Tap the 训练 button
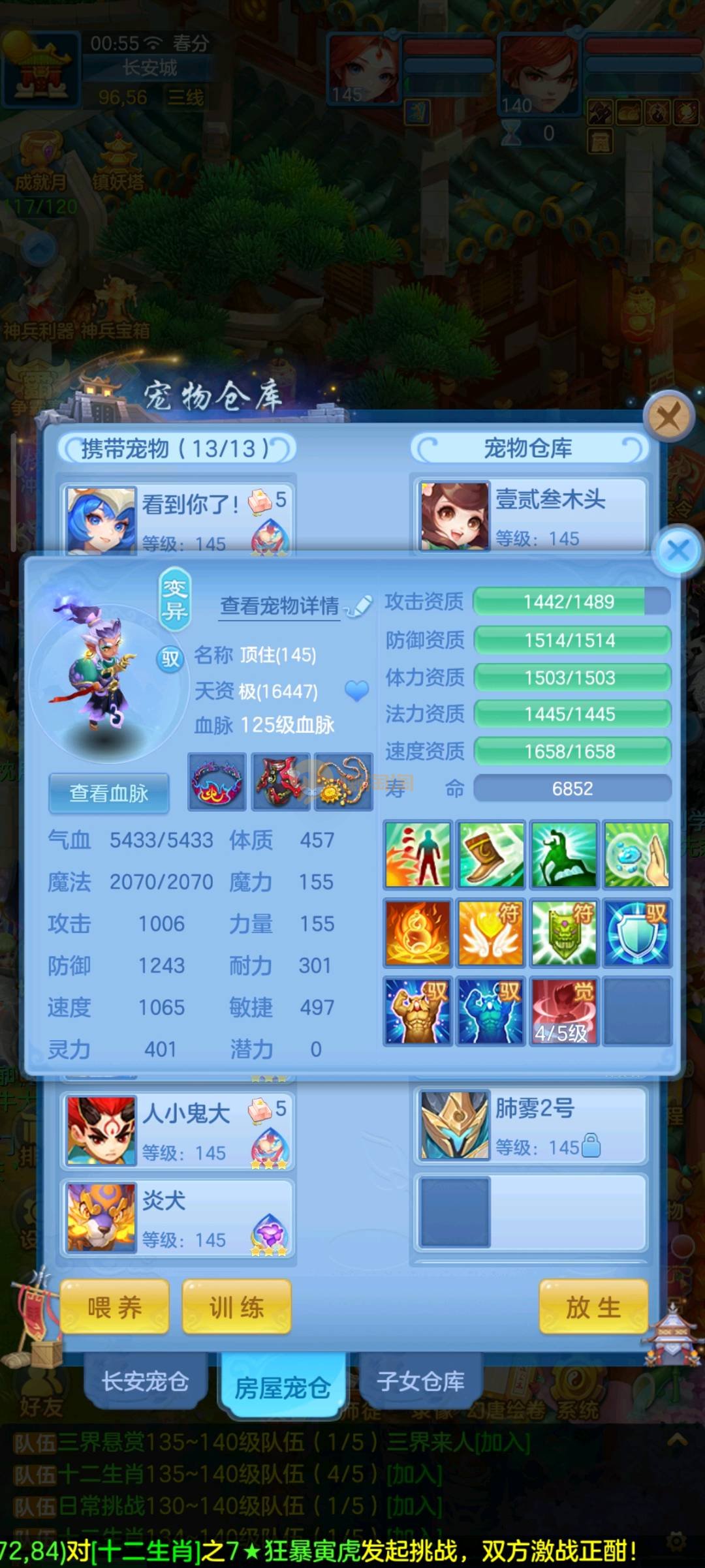705x1568 pixels. click(236, 1307)
